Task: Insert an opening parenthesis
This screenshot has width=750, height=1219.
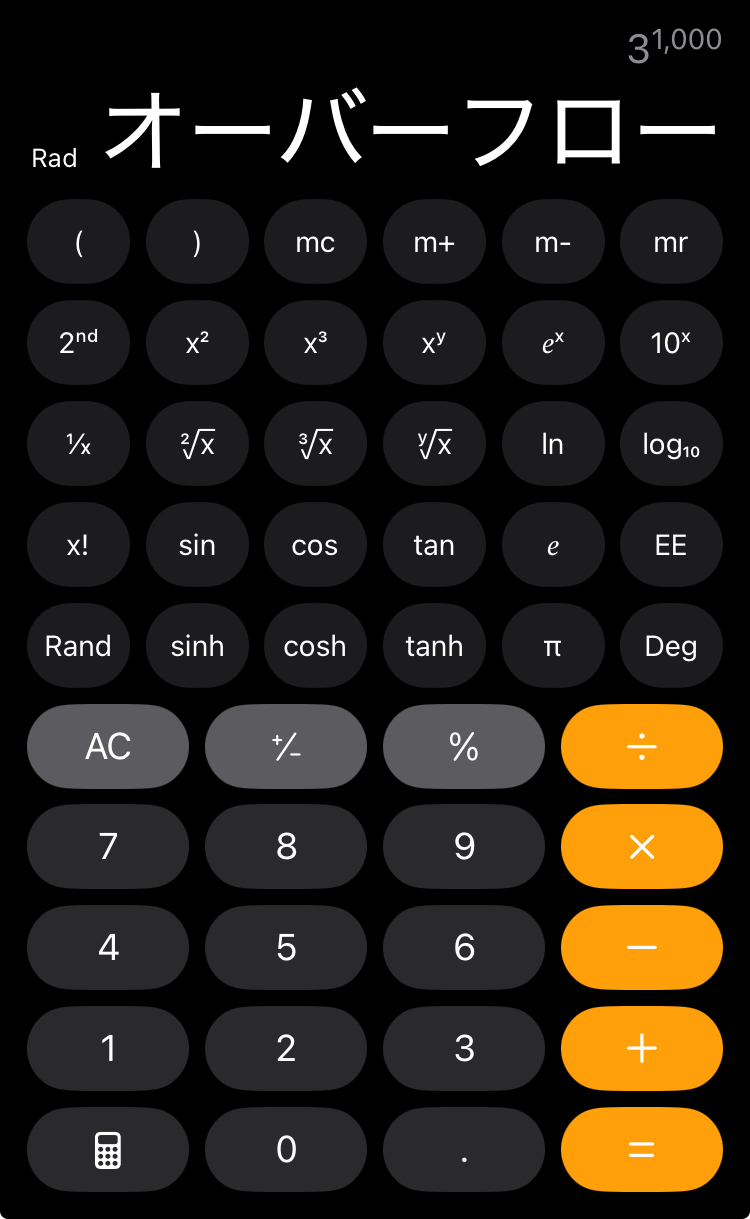Action: pyautogui.click(x=78, y=243)
